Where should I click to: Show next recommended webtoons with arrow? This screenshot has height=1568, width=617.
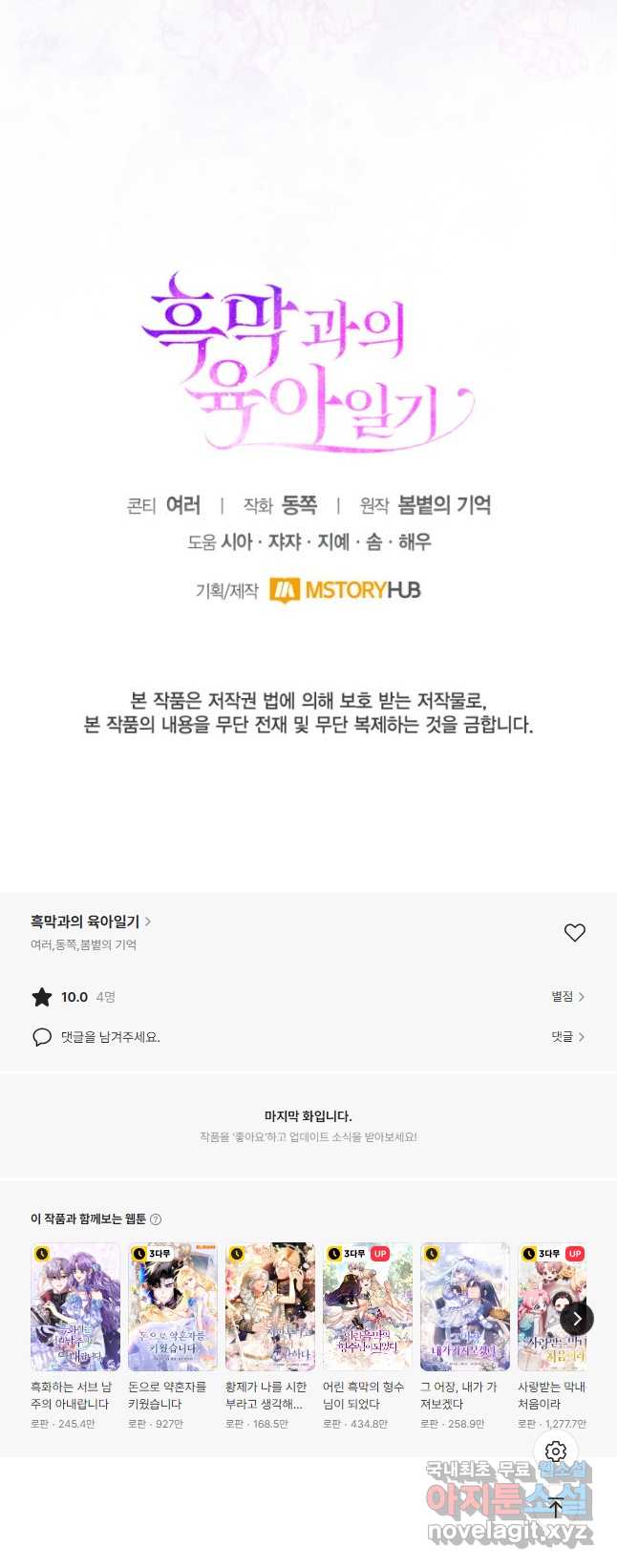[x=577, y=1319]
